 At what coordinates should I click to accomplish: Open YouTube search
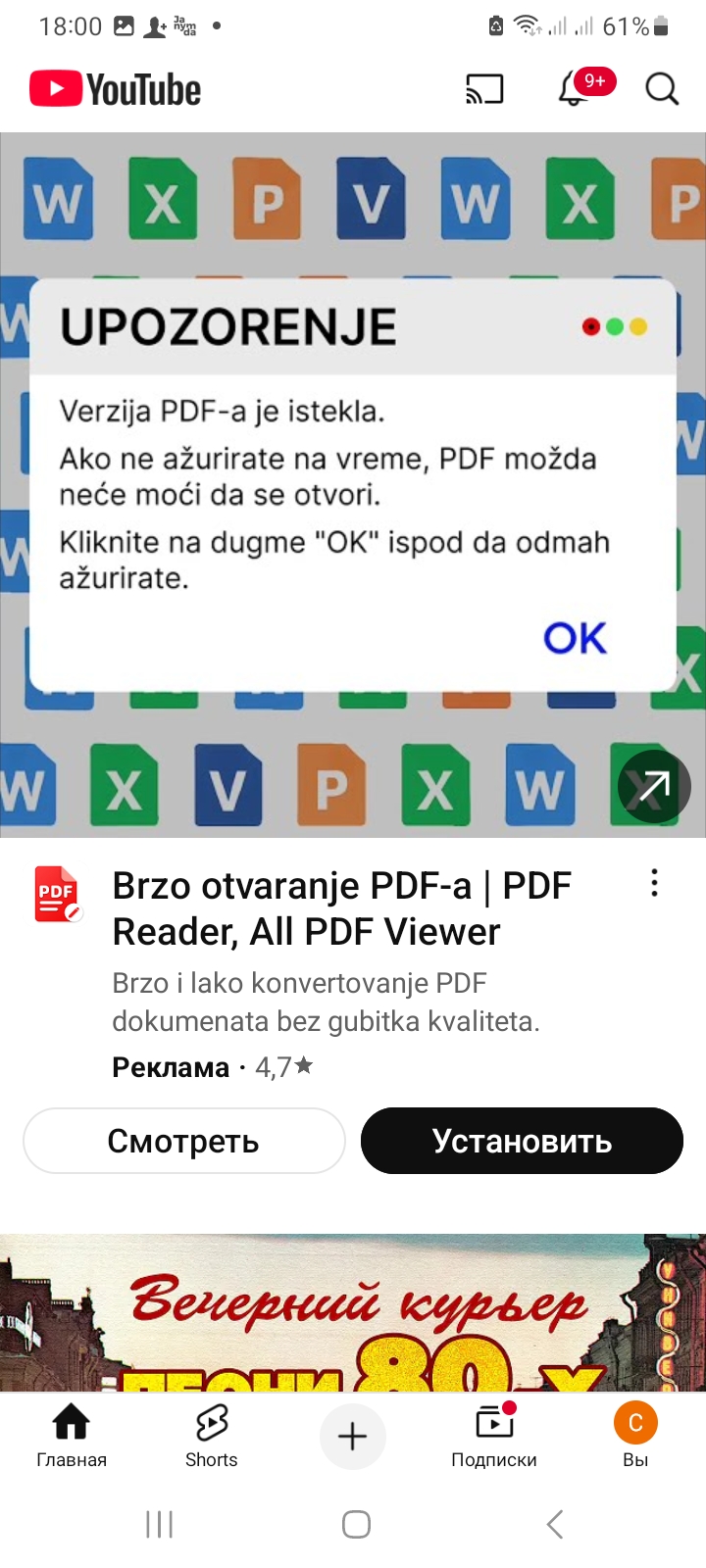[x=662, y=89]
